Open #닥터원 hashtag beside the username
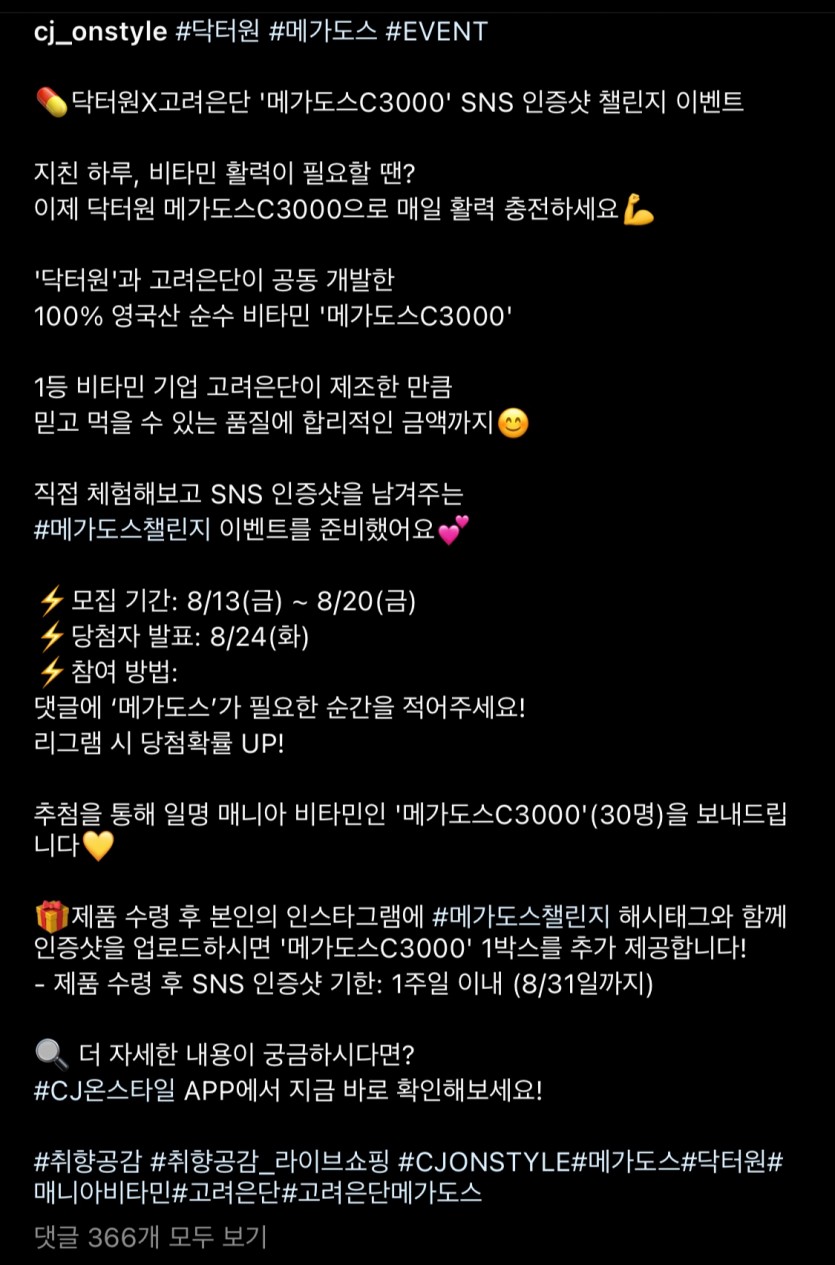Viewport: 835px width, 1265px height. click(217, 32)
